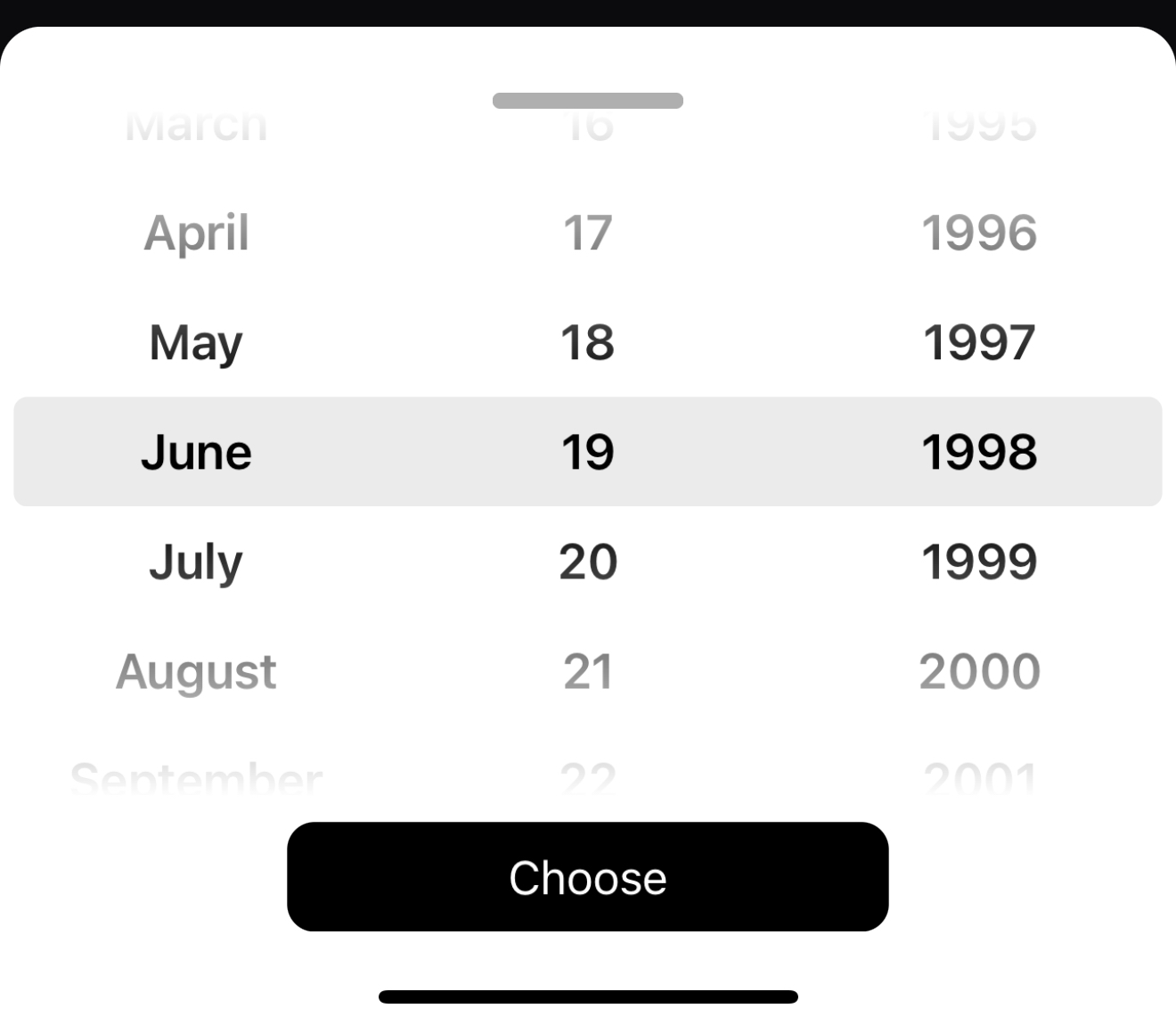The height and width of the screenshot is (1025, 1176).
Task: Tap the sheet's drag handle
Action: [x=587, y=101]
